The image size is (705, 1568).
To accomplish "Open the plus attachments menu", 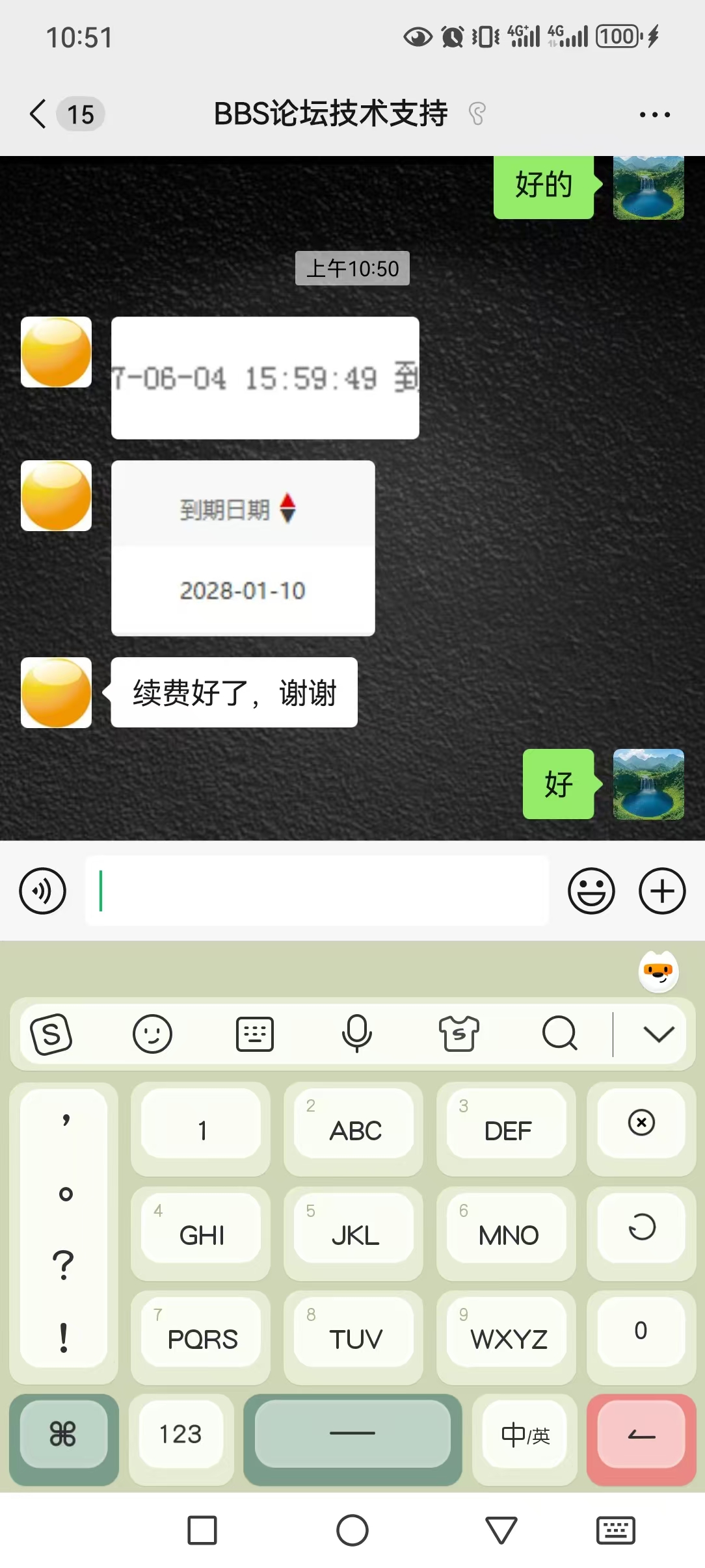I will pos(662,891).
